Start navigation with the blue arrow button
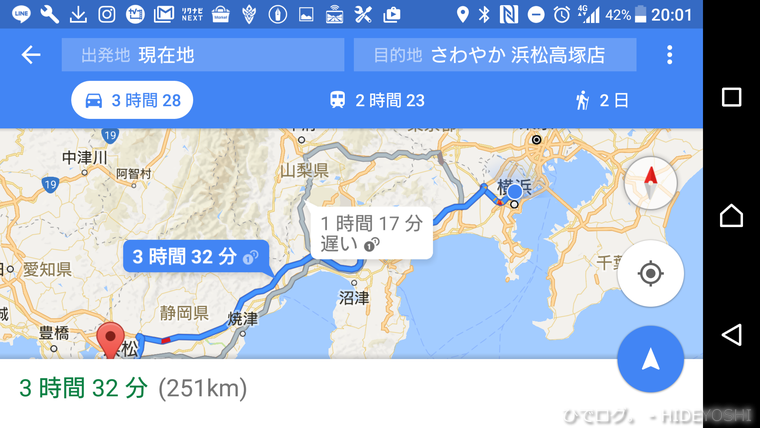Image resolution: width=760 pixels, height=428 pixels. point(651,358)
